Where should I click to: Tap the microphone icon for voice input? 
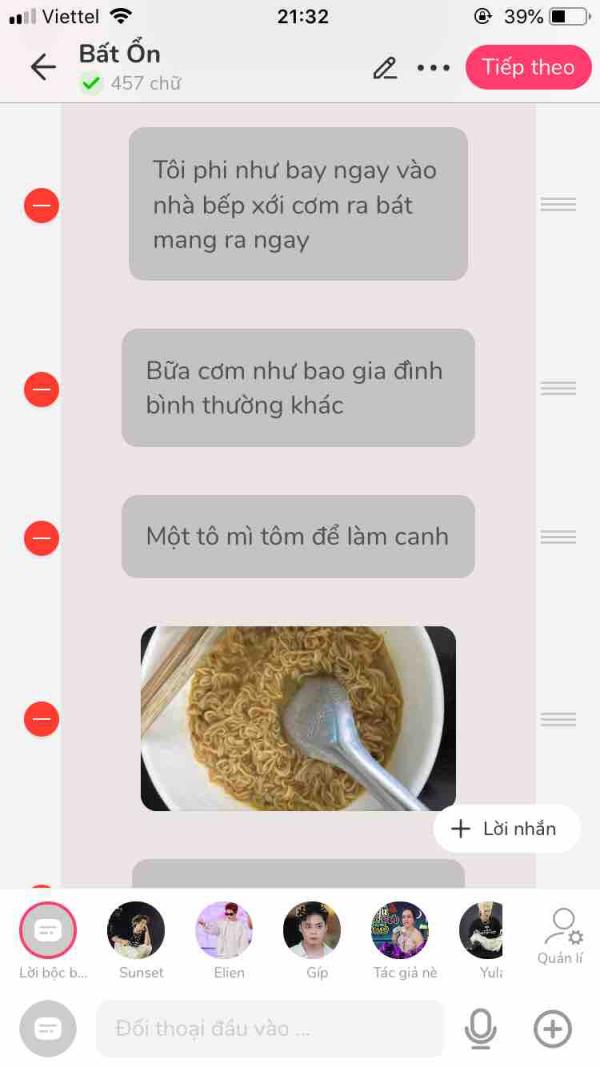pos(480,1028)
